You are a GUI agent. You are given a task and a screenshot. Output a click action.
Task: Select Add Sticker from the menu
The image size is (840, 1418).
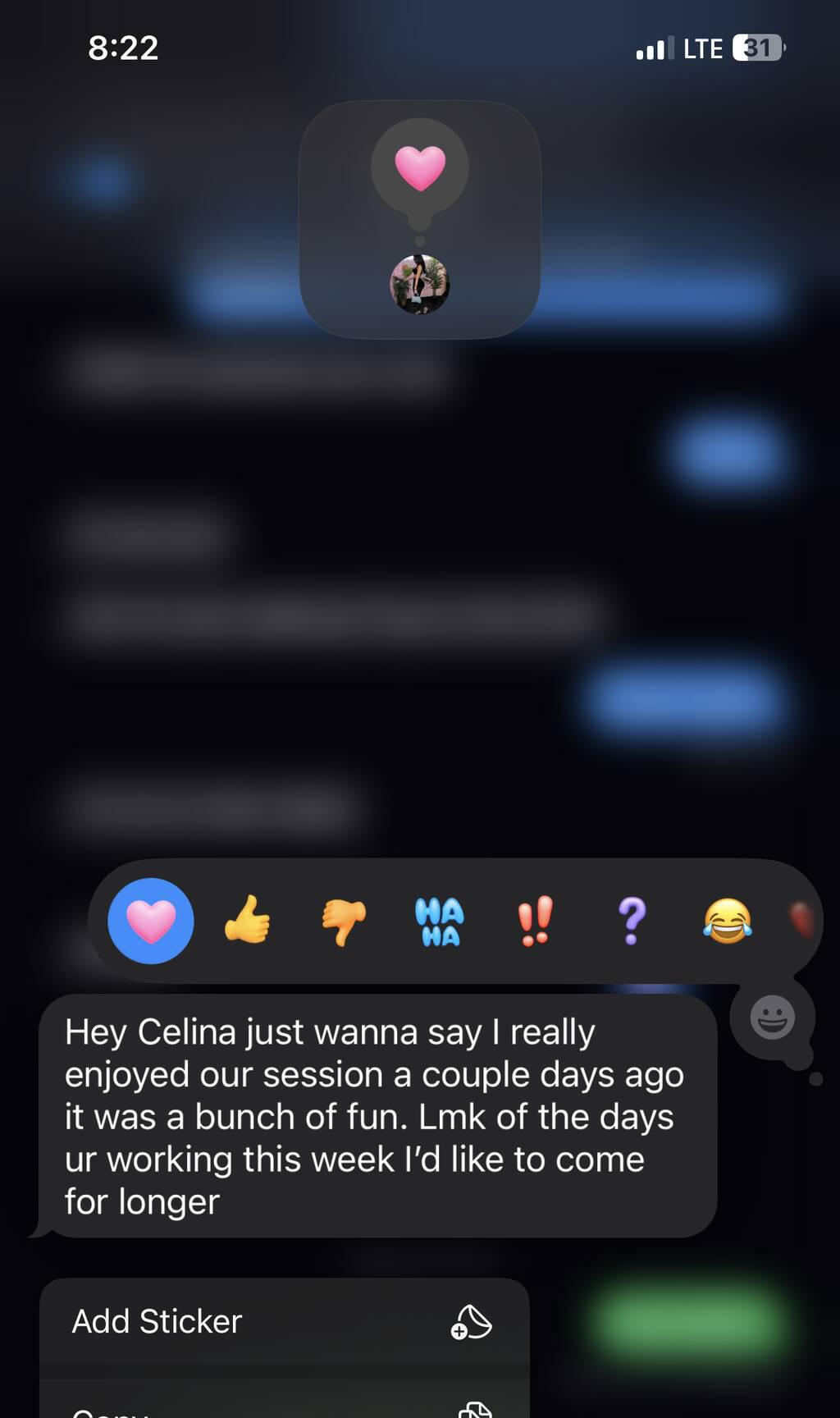(x=284, y=1321)
